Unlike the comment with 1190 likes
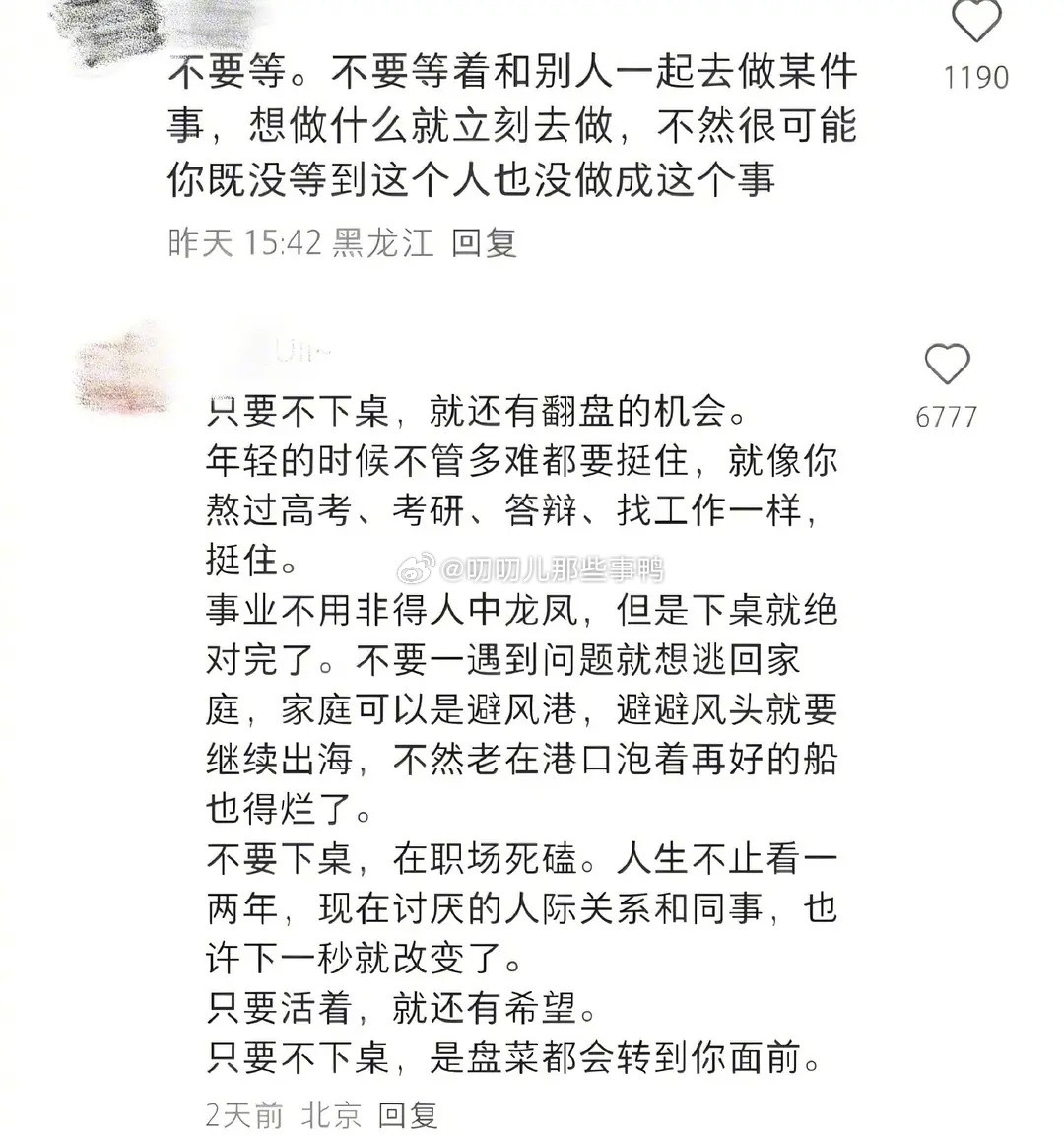 click(x=975, y=22)
